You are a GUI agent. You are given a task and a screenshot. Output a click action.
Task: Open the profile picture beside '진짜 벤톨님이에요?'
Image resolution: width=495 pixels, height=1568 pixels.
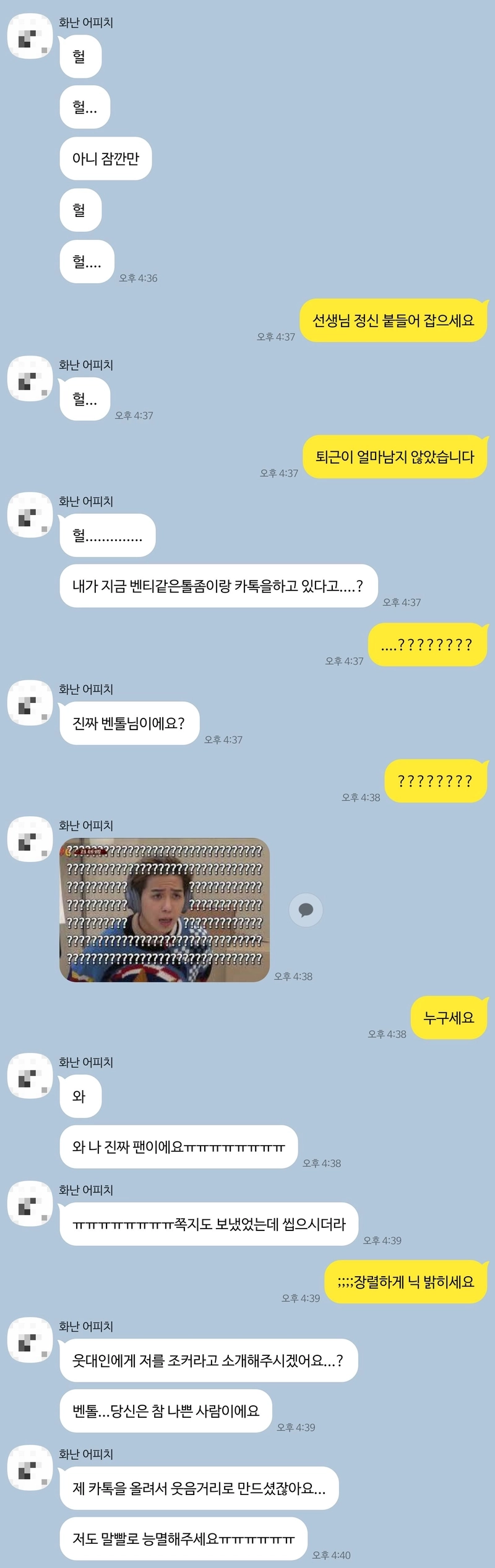click(x=30, y=703)
